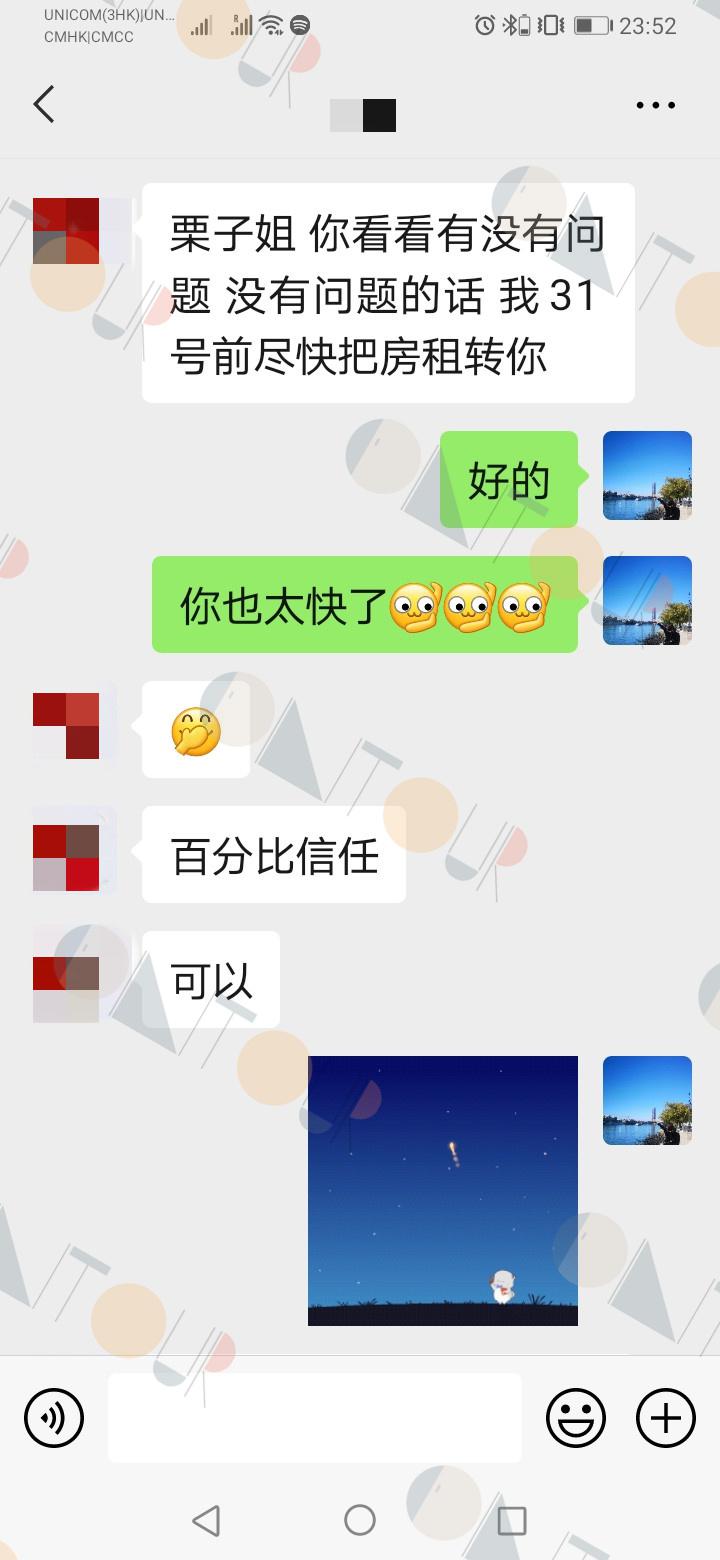
Task: Open the chat's three-dot menu
Action: 656,105
